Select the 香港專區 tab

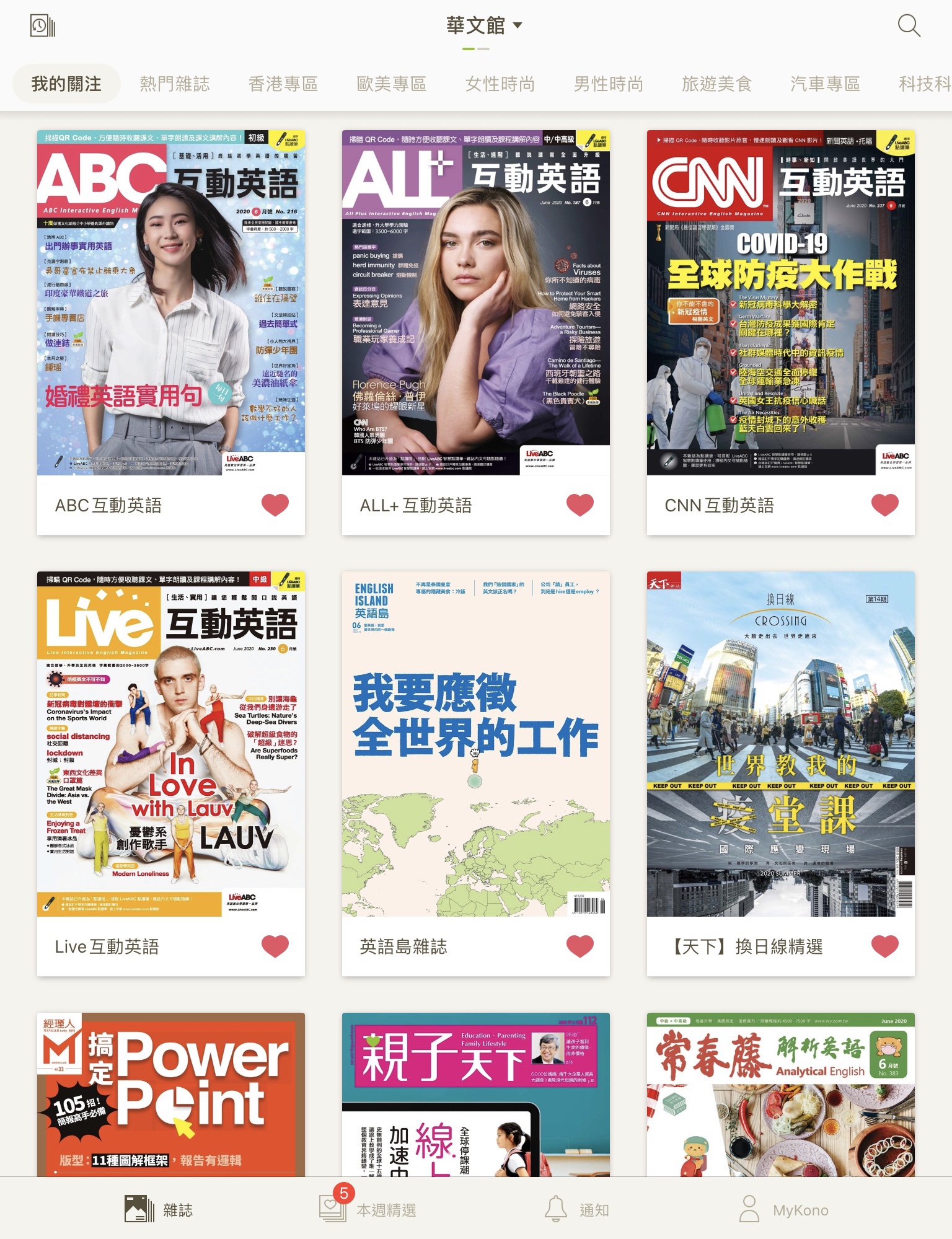[283, 84]
